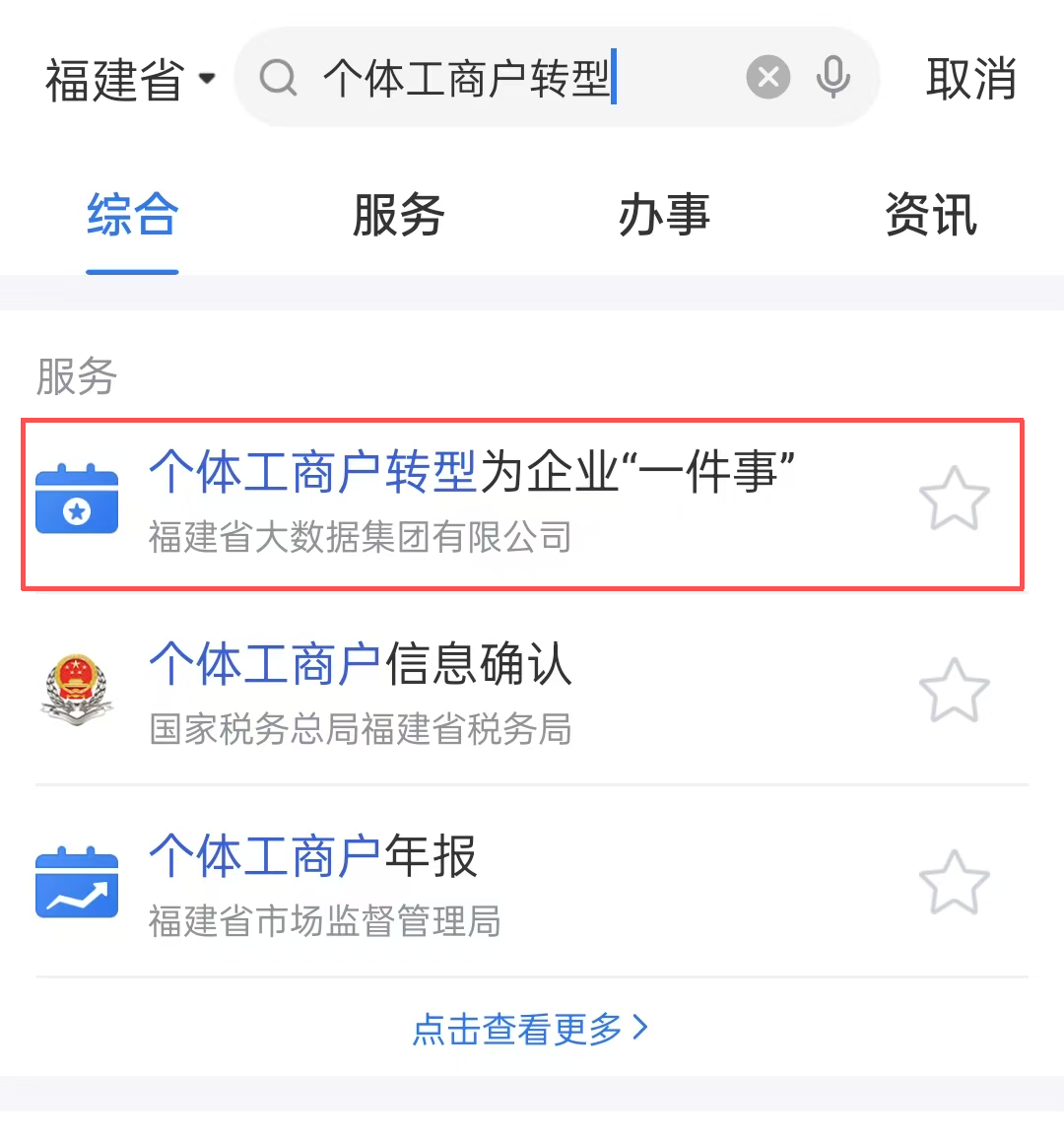Cancel the search with 取消

point(970,79)
